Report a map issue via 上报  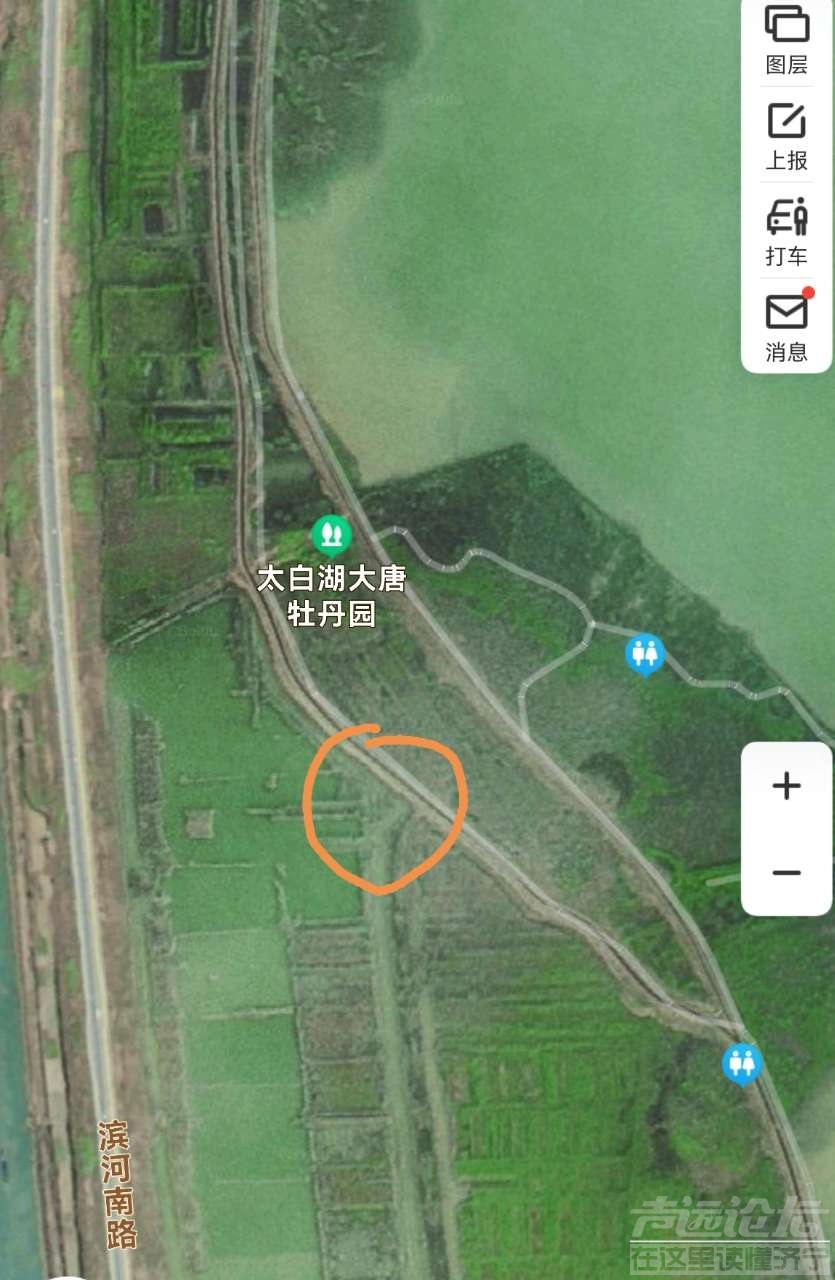coord(786,135)
